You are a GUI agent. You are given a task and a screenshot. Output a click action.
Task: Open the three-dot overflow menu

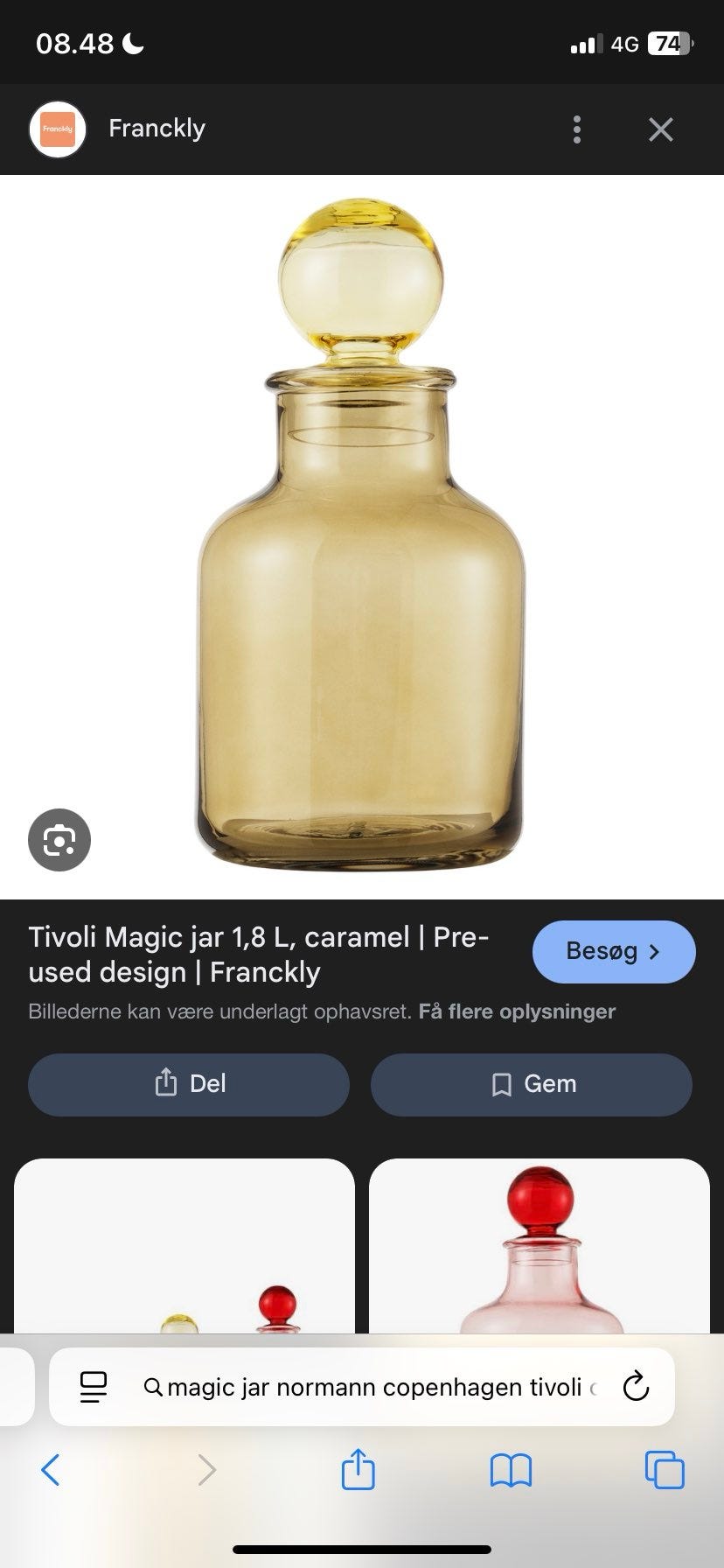[x=576, y=129]
